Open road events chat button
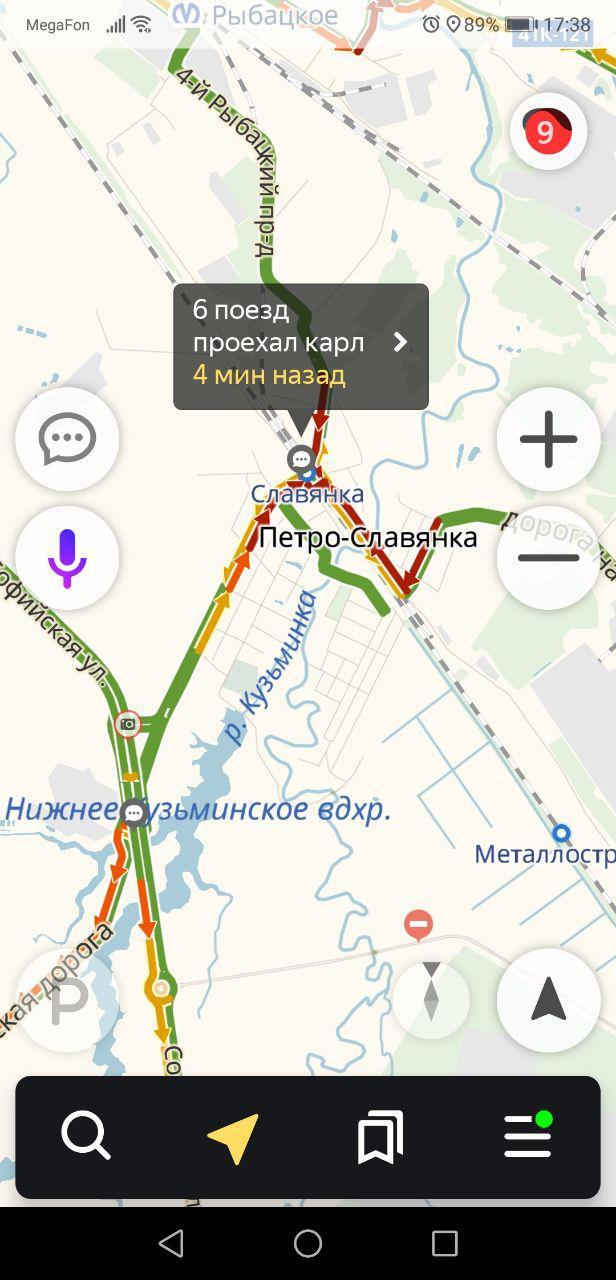Image resolution: width=616 pixels, height=1280 pixels. click(67, 439)
